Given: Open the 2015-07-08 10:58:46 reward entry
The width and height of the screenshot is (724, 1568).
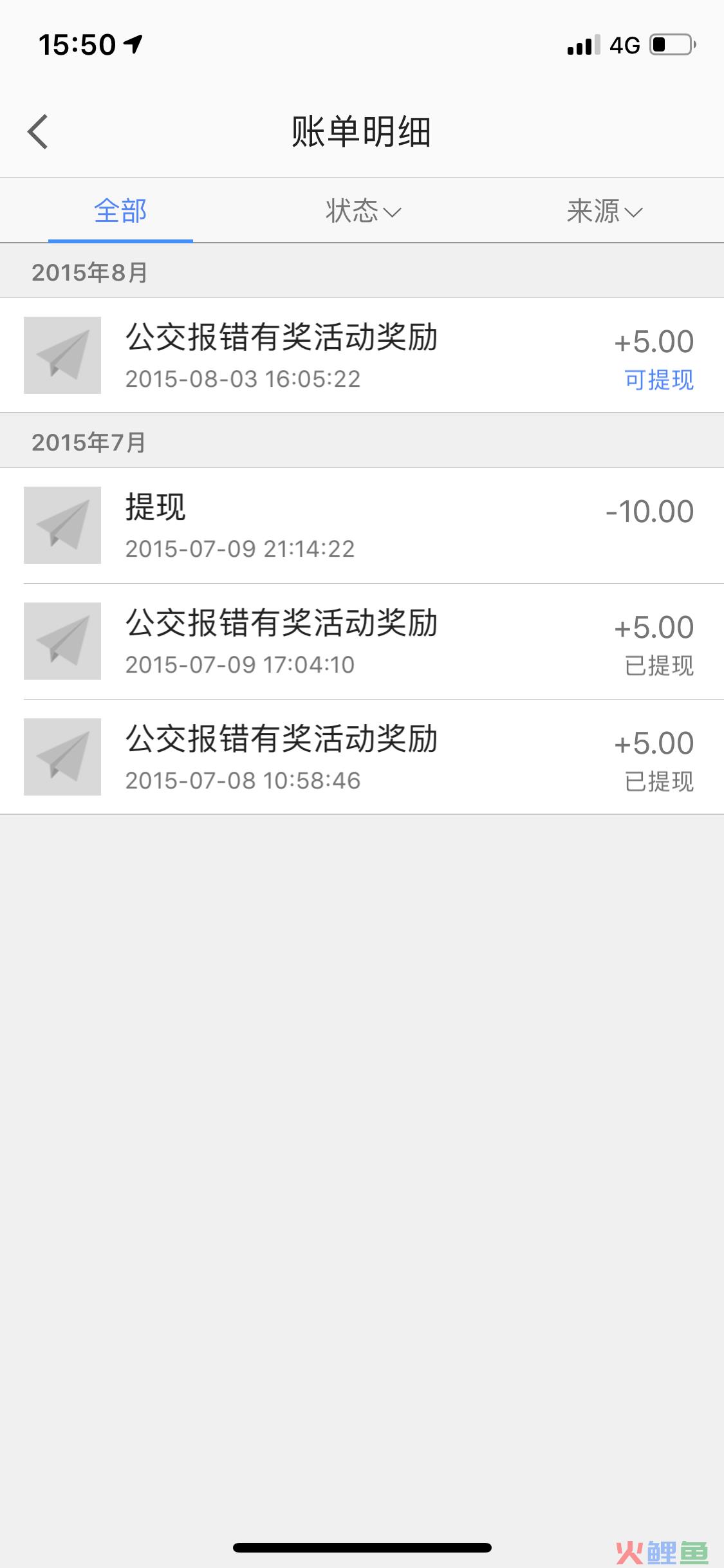Looking at the screenshot, I should [x=362, y=757].
